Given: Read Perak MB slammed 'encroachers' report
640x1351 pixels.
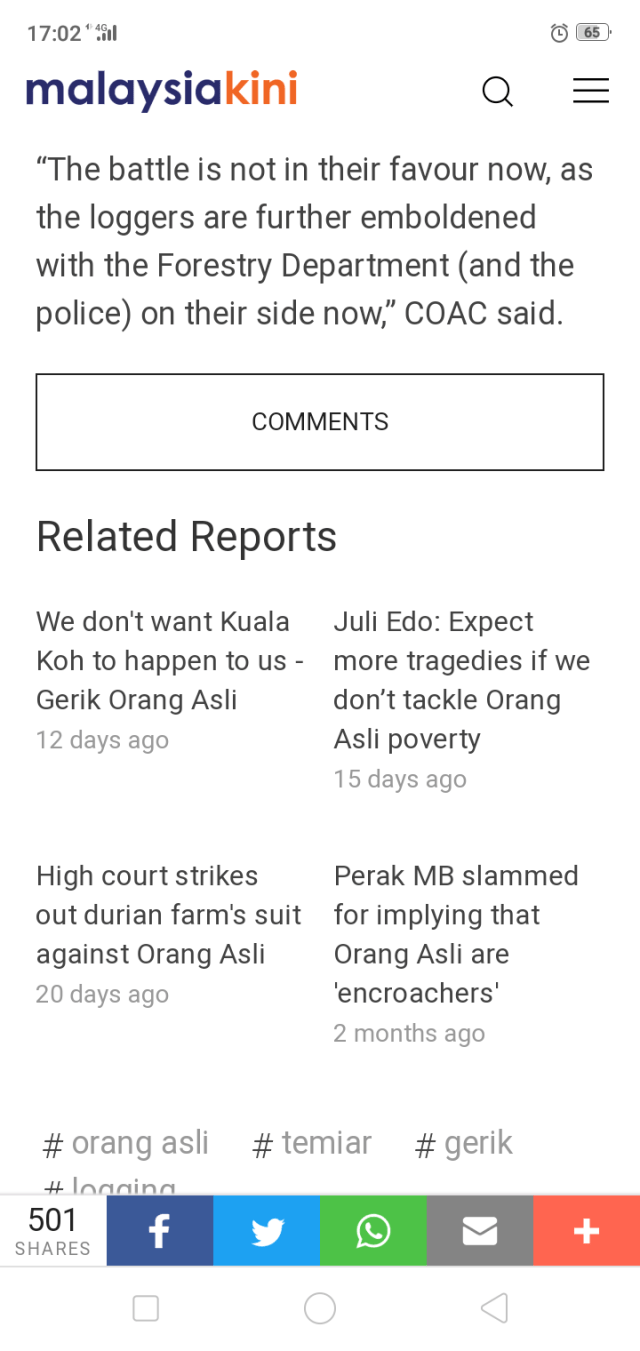Looking at the screenshot, I should [x=456, y=934].
